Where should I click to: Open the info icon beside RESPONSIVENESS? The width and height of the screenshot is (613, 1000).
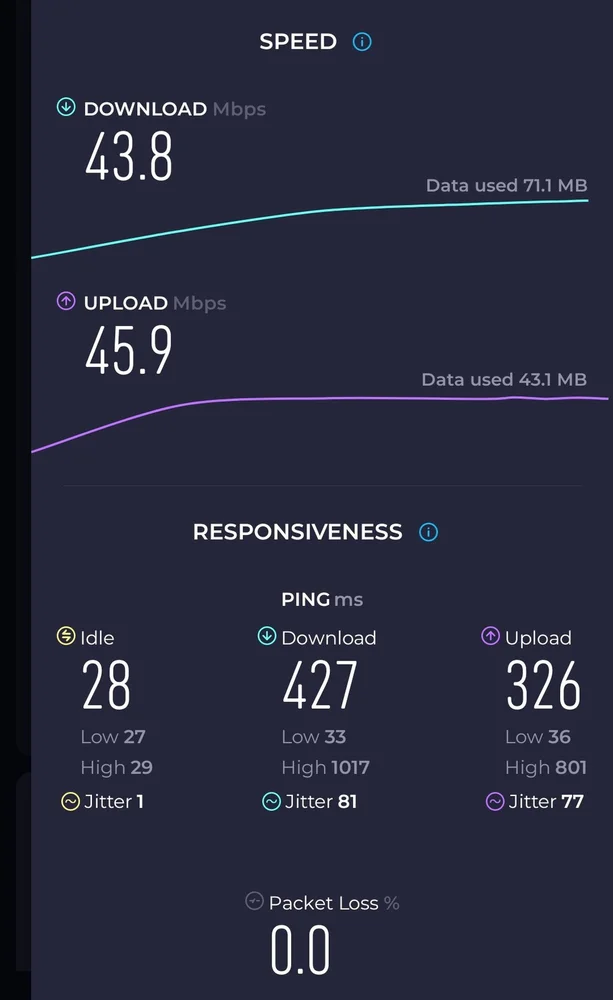428,532
